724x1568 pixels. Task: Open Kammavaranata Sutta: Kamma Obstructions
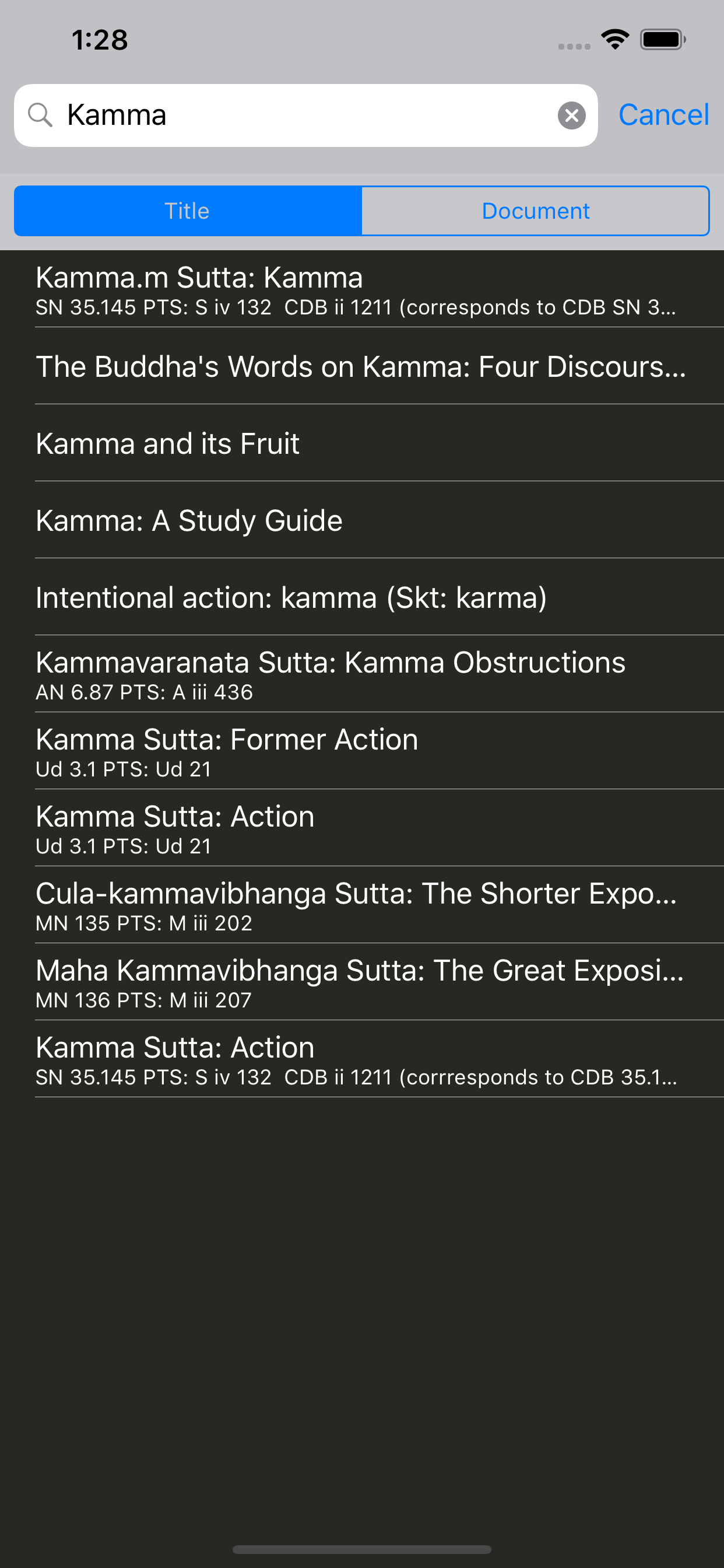coord(362,674)
